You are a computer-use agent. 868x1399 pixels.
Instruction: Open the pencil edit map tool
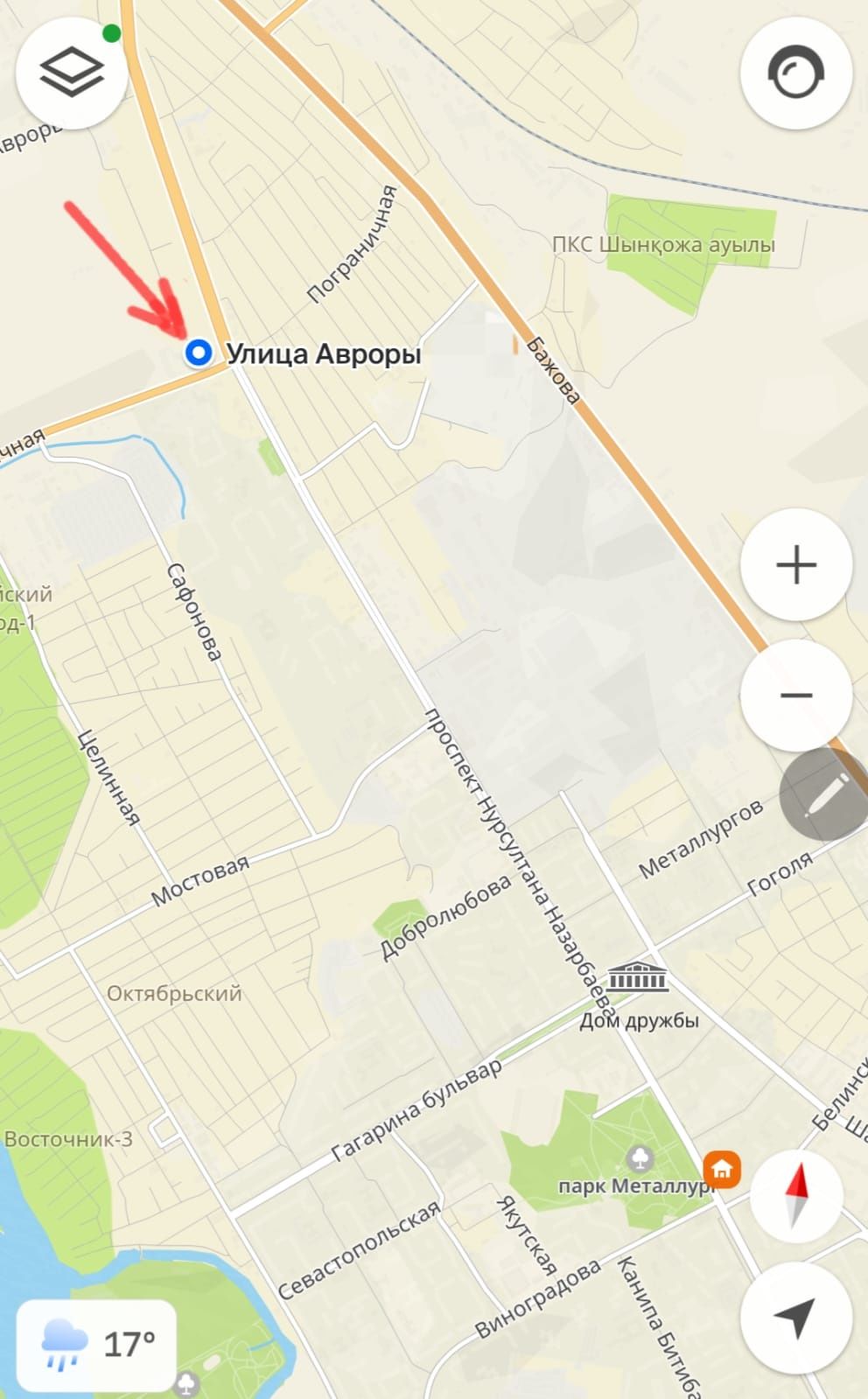pos(823,794)
